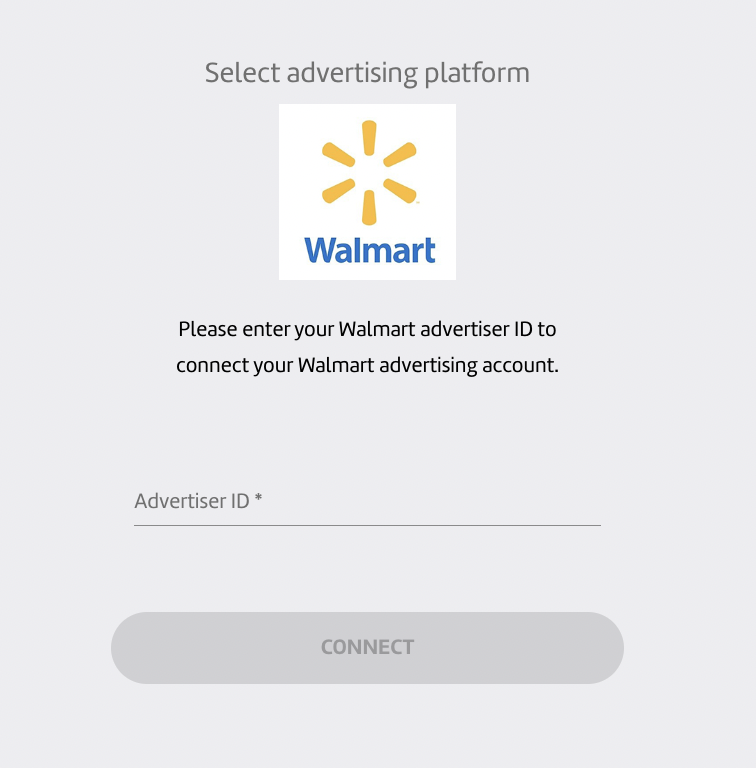Screen dimensions: 756x768
Task: Click the Advertiser ID field placeholder text
Action: 196,500
